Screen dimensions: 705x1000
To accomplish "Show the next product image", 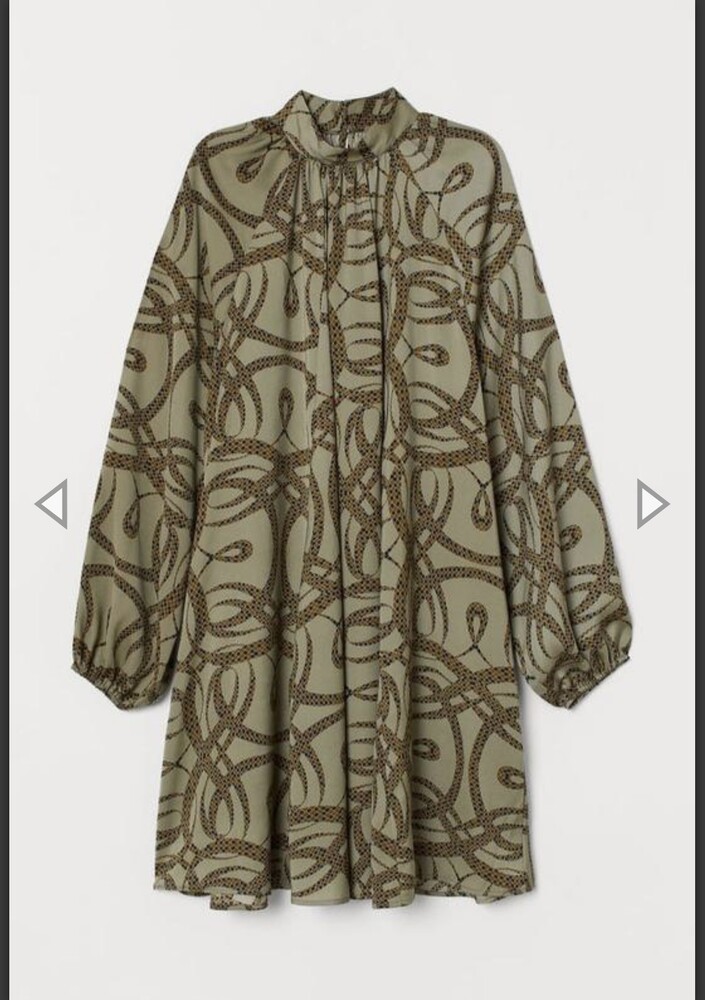I will pyautogui.click(x=652, y=503).
